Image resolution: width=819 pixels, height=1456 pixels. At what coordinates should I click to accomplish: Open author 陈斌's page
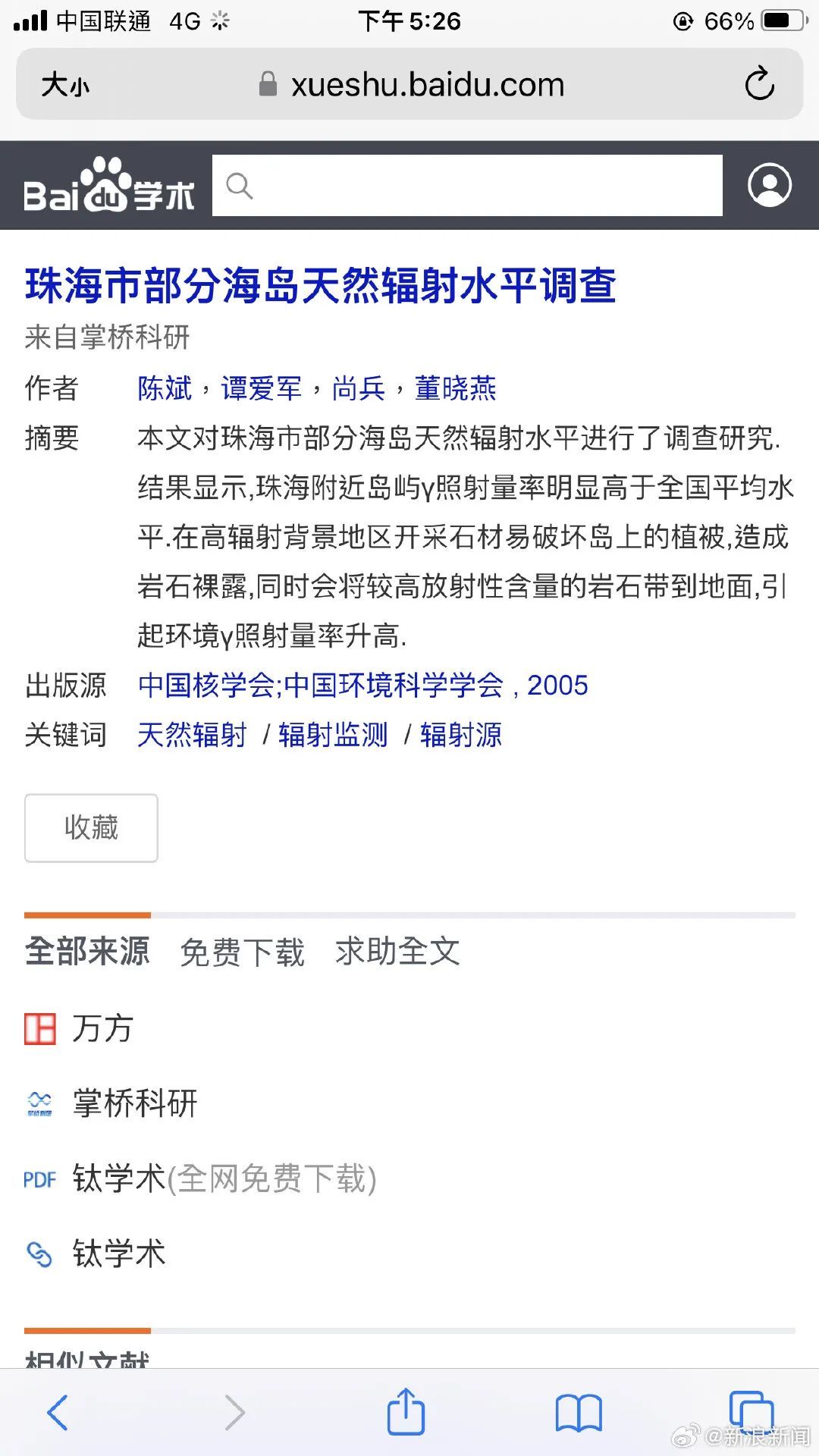(x=165, y=388)
